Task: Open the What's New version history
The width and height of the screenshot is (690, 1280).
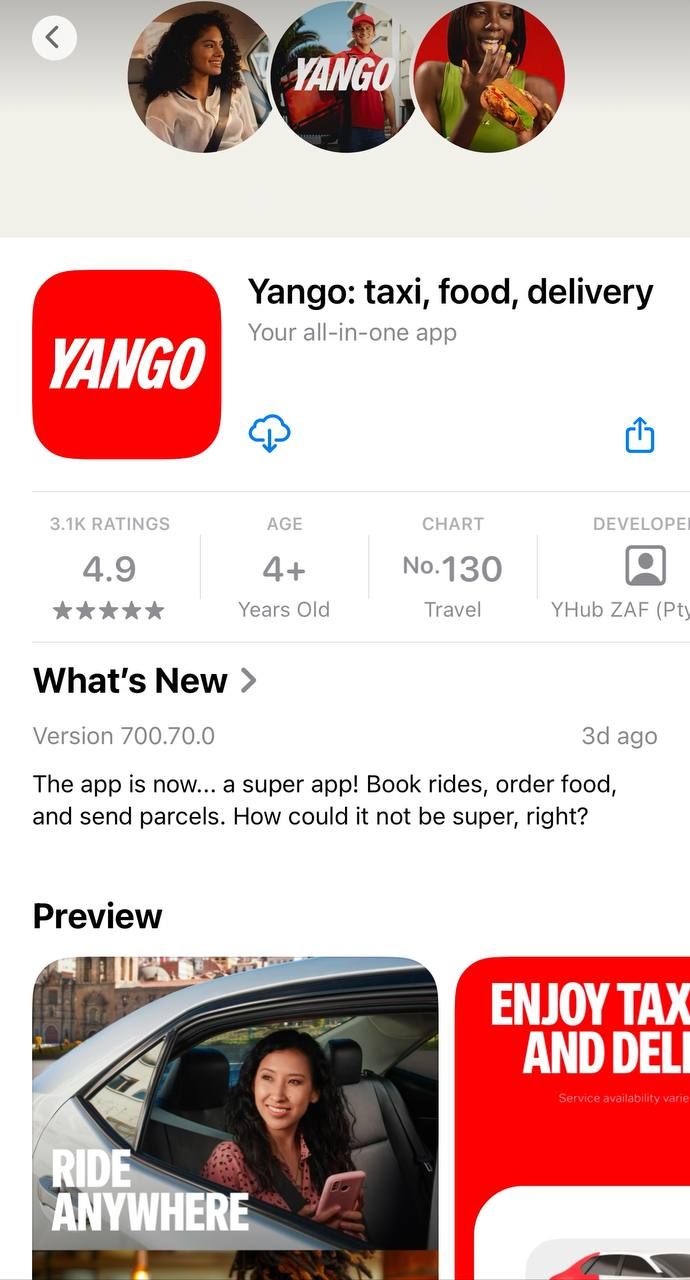Action: pyautogui.click(x=145, y=681)
